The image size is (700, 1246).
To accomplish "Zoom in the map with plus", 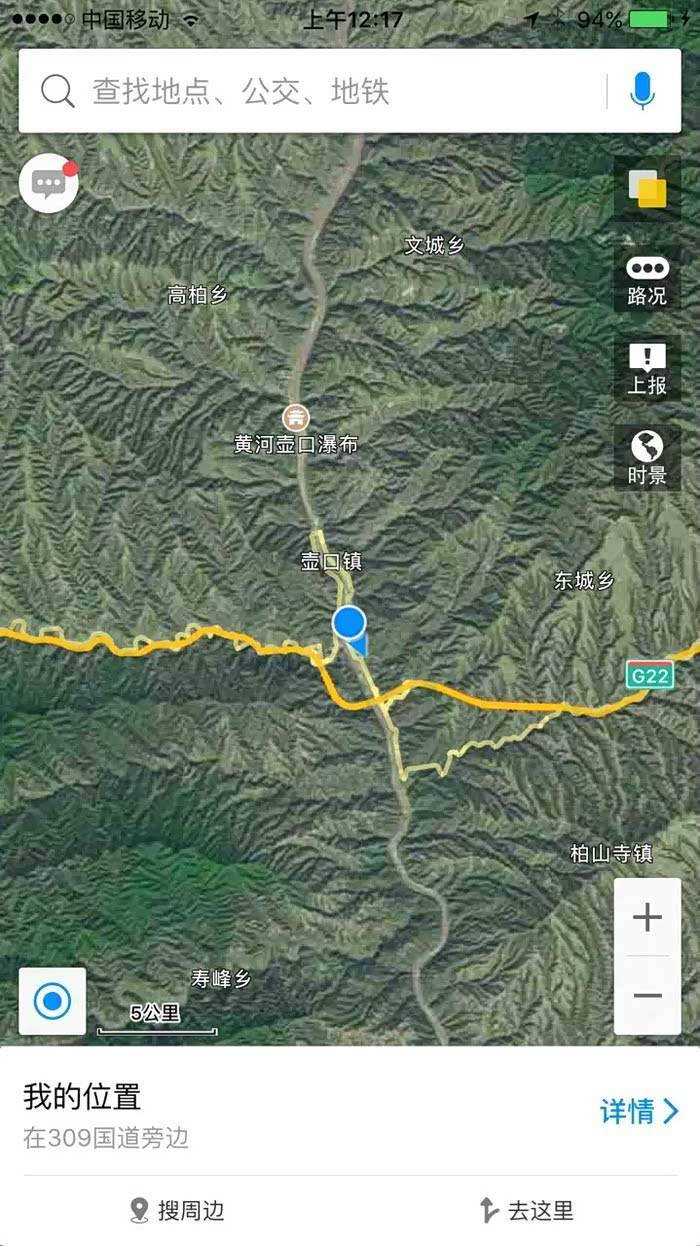I will click(648, 917).
